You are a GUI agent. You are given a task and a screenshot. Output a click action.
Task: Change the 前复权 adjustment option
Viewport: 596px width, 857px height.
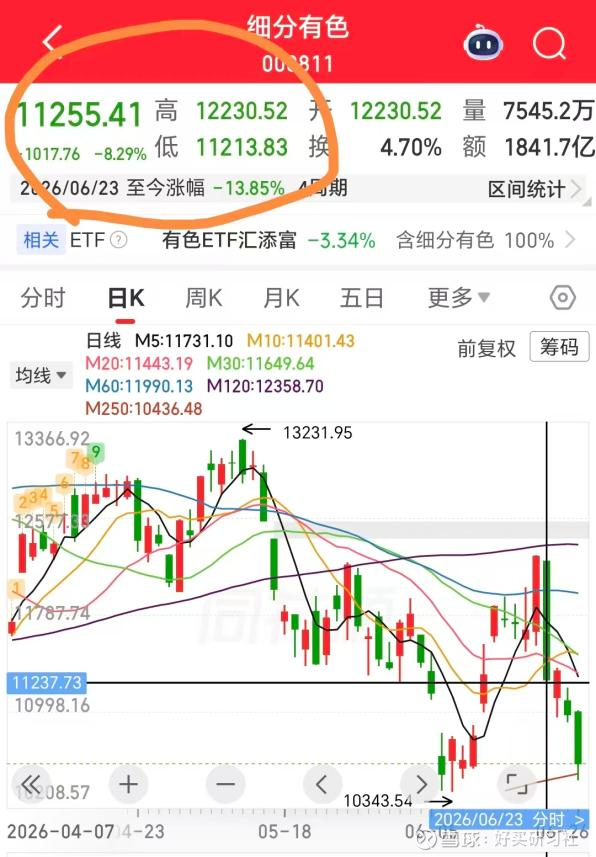[486, 348]
